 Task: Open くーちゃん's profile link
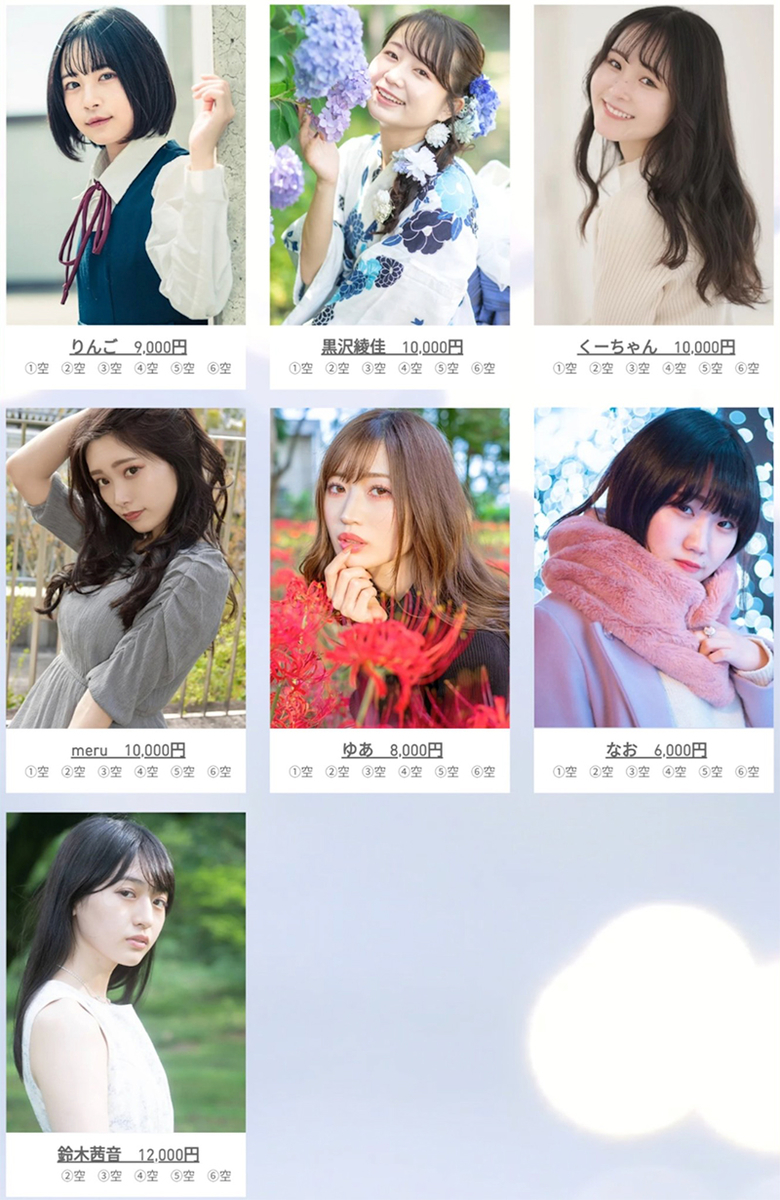pyautogui.click(x=655, y=347)
